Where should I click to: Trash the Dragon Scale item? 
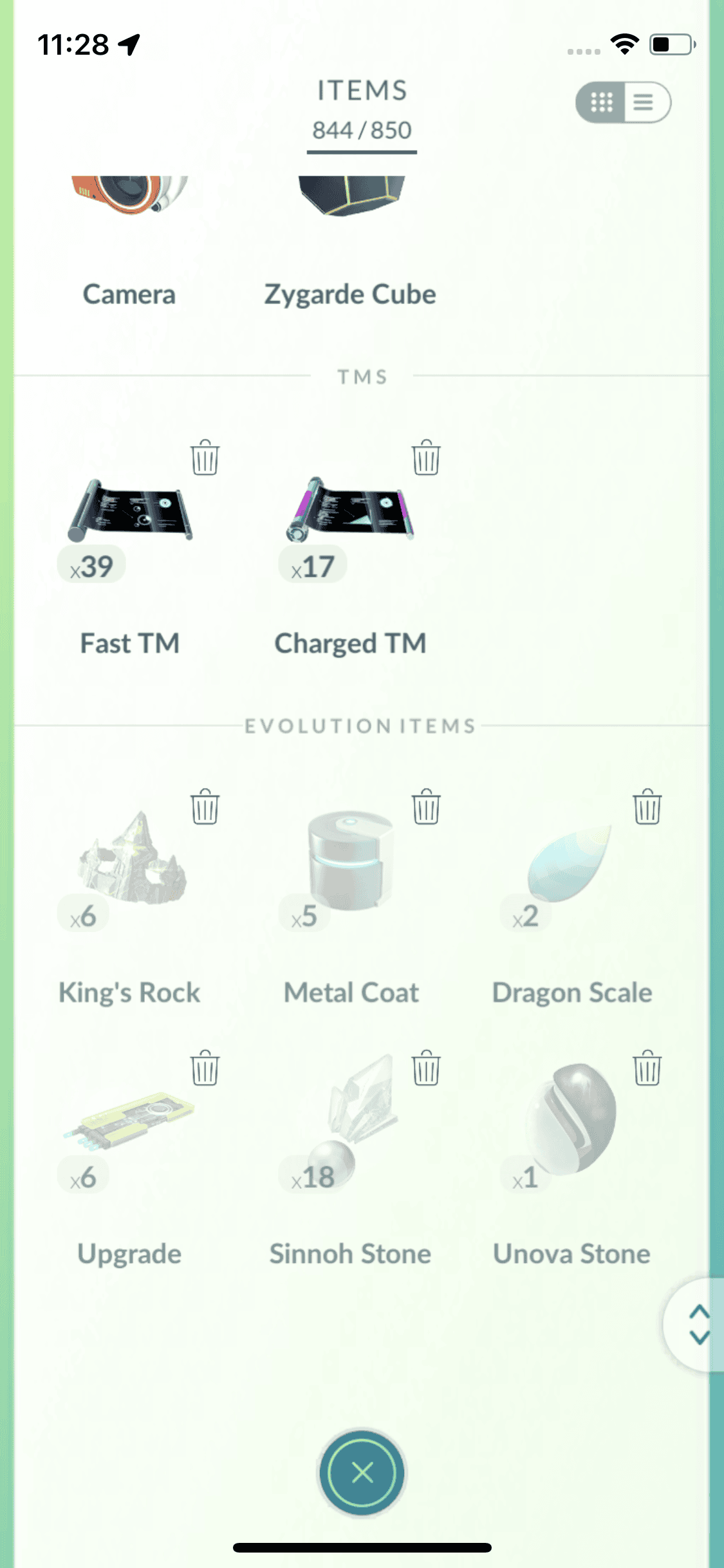[x=647, y=807]
